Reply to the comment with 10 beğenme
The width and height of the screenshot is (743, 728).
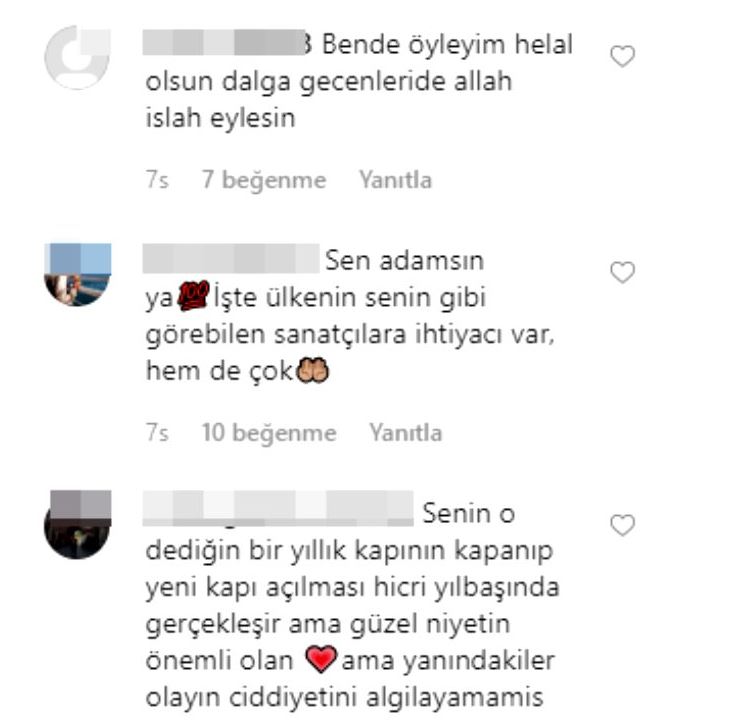(x=405, y=433)
